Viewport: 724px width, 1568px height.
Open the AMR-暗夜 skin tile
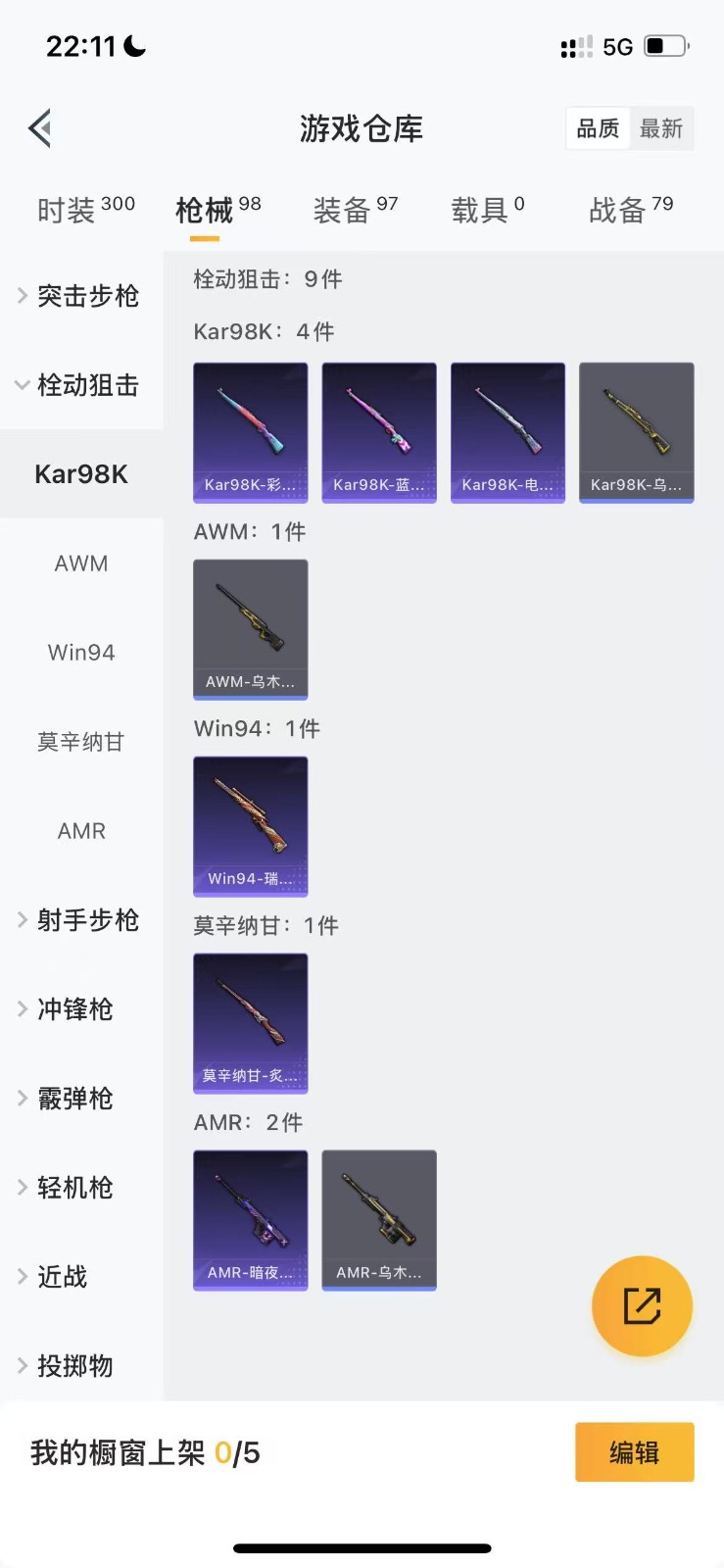251,1220
